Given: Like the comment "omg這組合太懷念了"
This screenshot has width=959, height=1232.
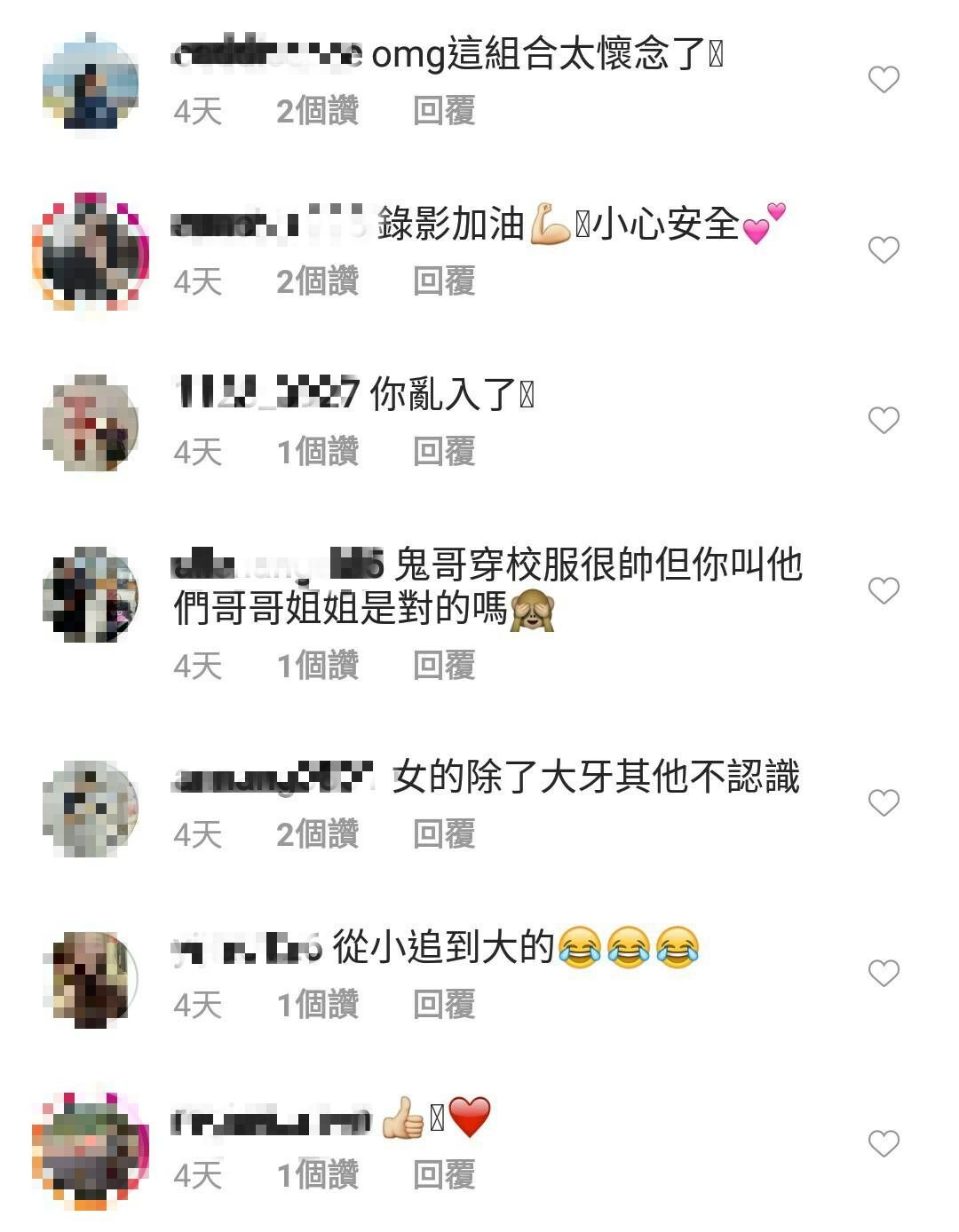Looking at the screenshot, I should click(884, 80).
